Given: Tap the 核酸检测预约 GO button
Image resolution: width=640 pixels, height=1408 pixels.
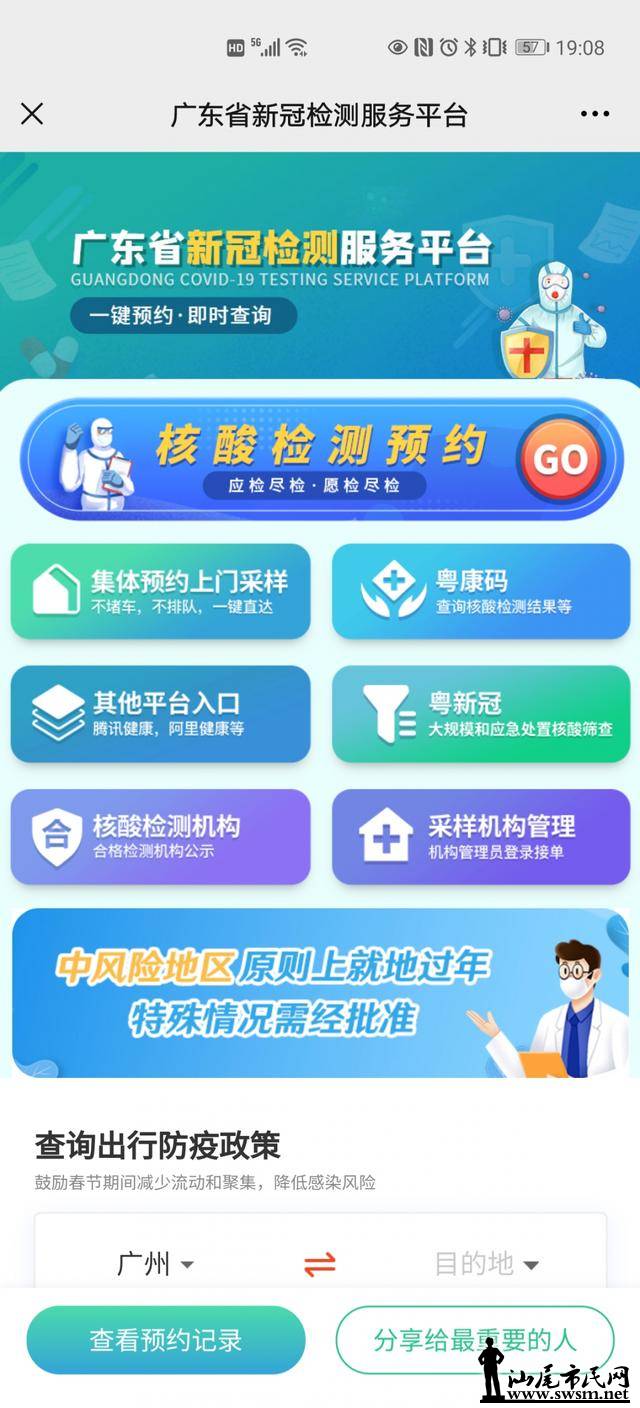Looking at the screenshot, I should click(x=559, y=459).
